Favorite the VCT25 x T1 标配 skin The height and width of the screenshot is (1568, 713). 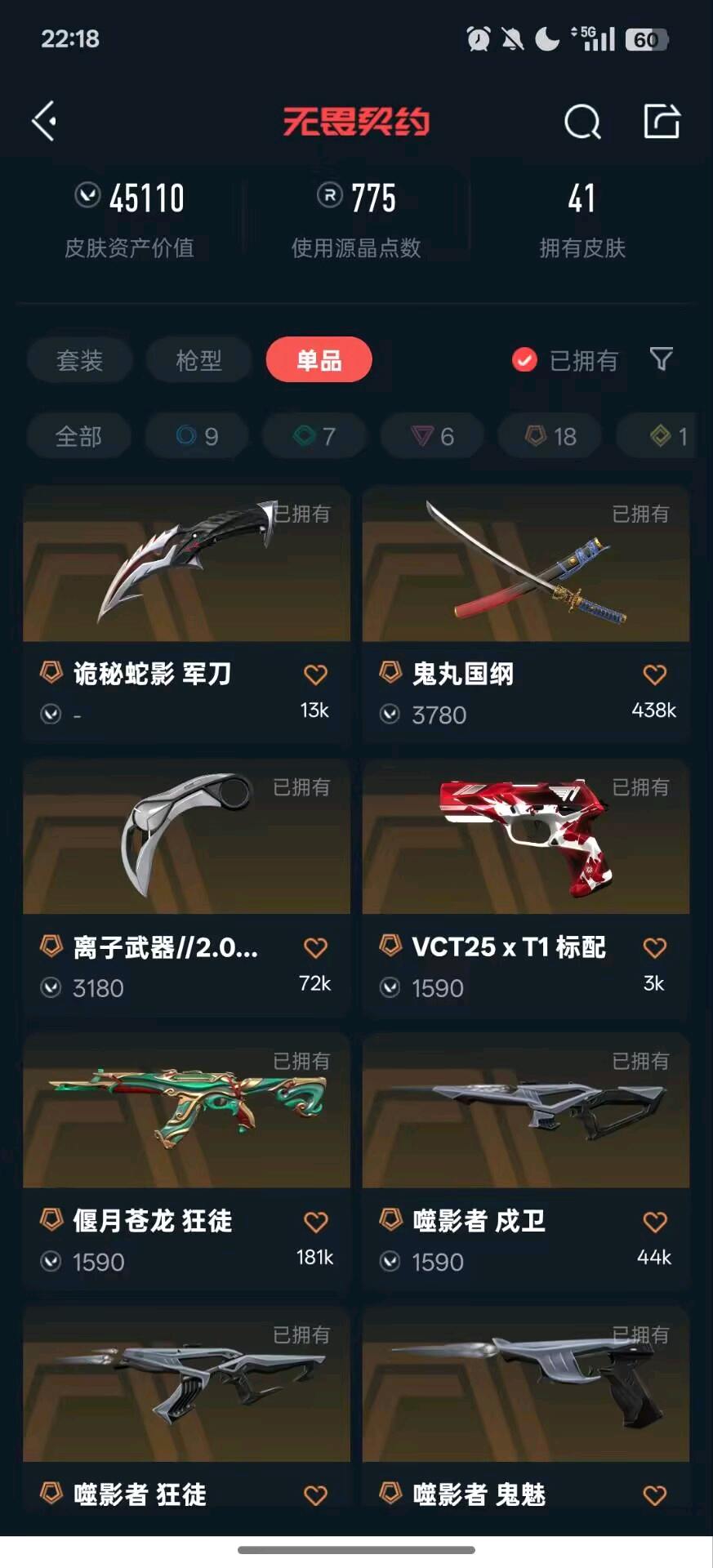pyautogui.click(x=654, y=948)
